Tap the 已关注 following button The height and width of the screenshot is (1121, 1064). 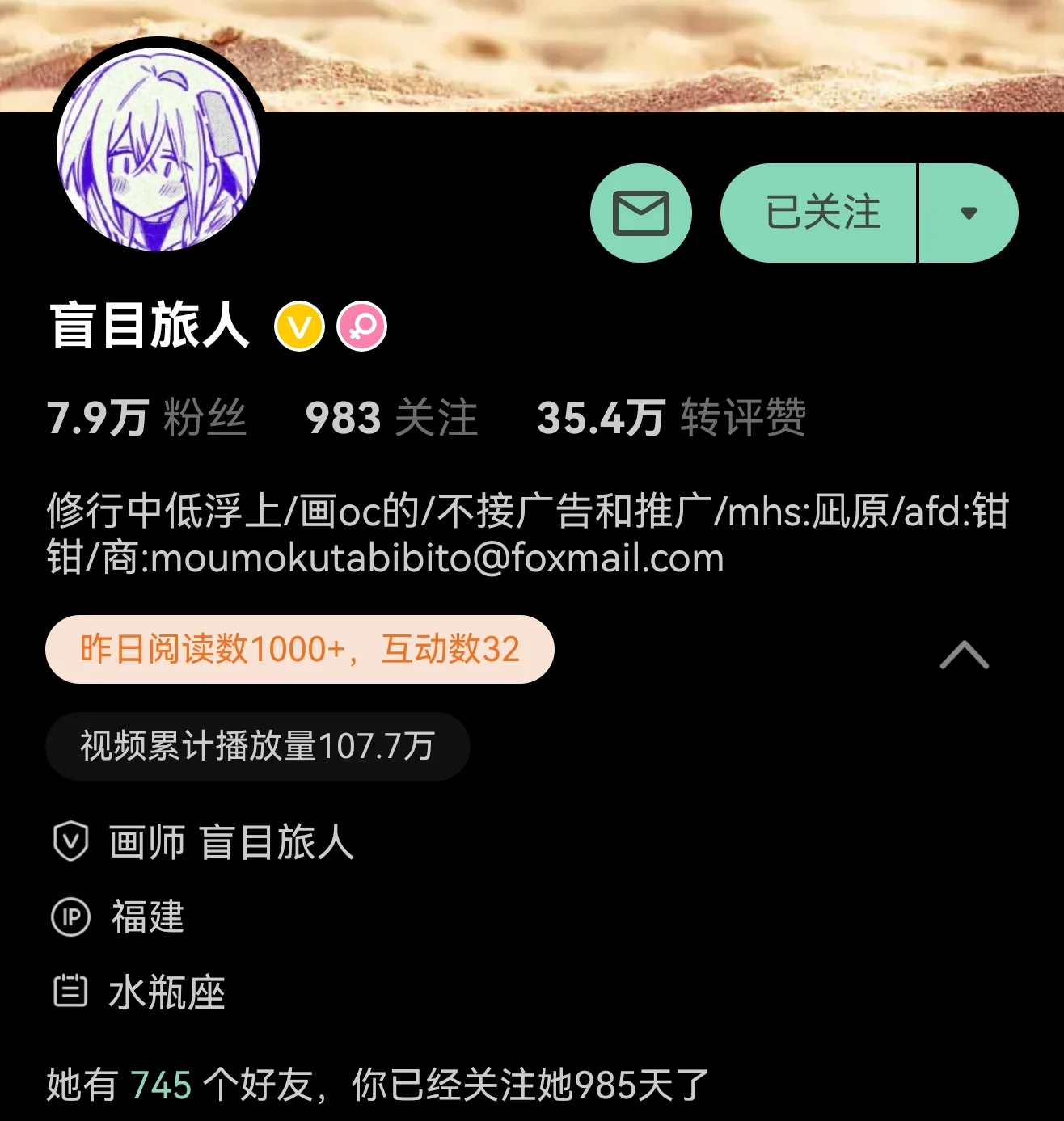pos(819,213)
